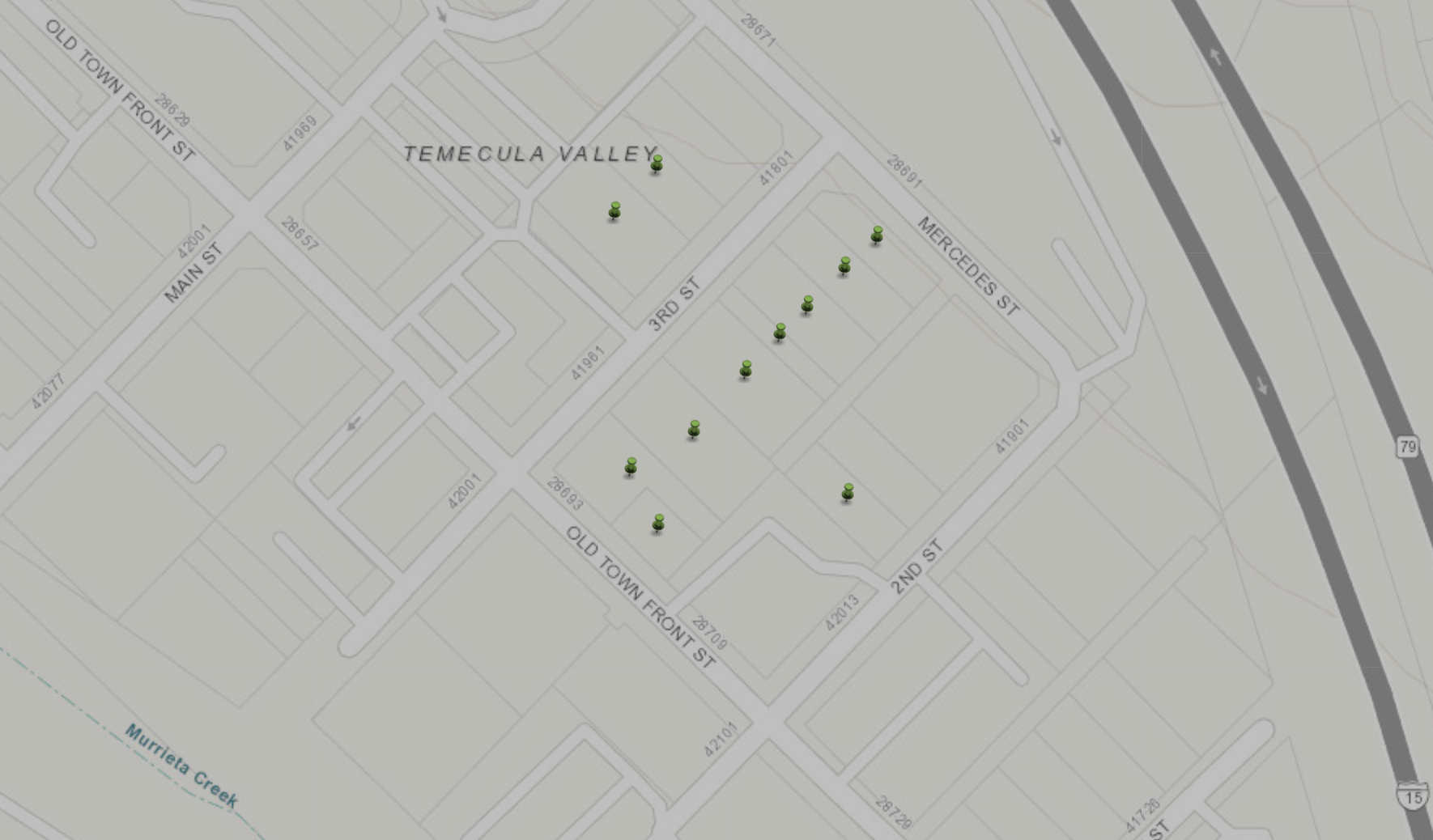The width and height of the screenshot is (1433, 840).
Task: Tap the lone green pin nearest 2nd St
Action: click(x=848, y=491)
